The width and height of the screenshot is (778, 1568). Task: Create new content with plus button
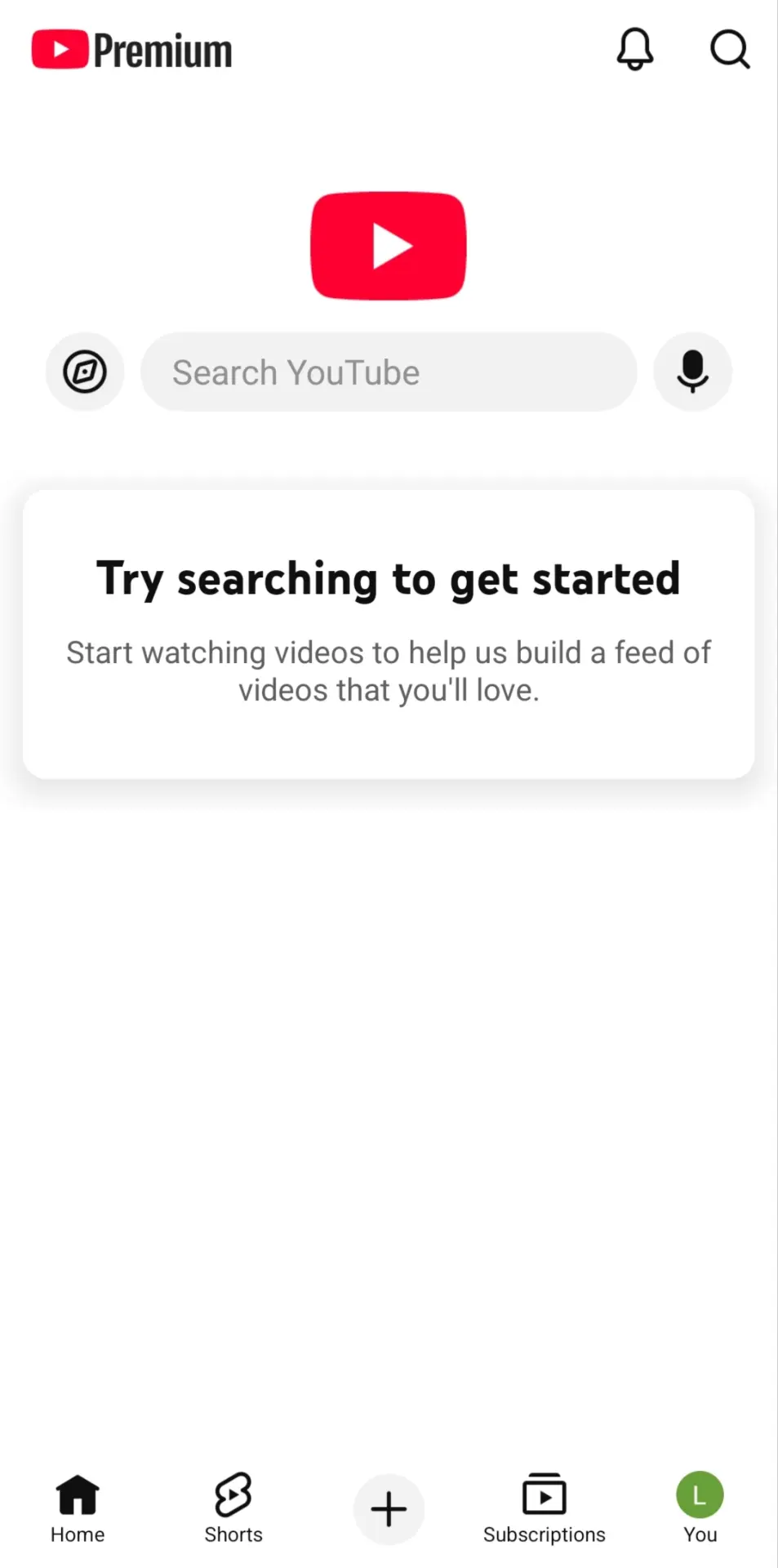coord(389,1509)
